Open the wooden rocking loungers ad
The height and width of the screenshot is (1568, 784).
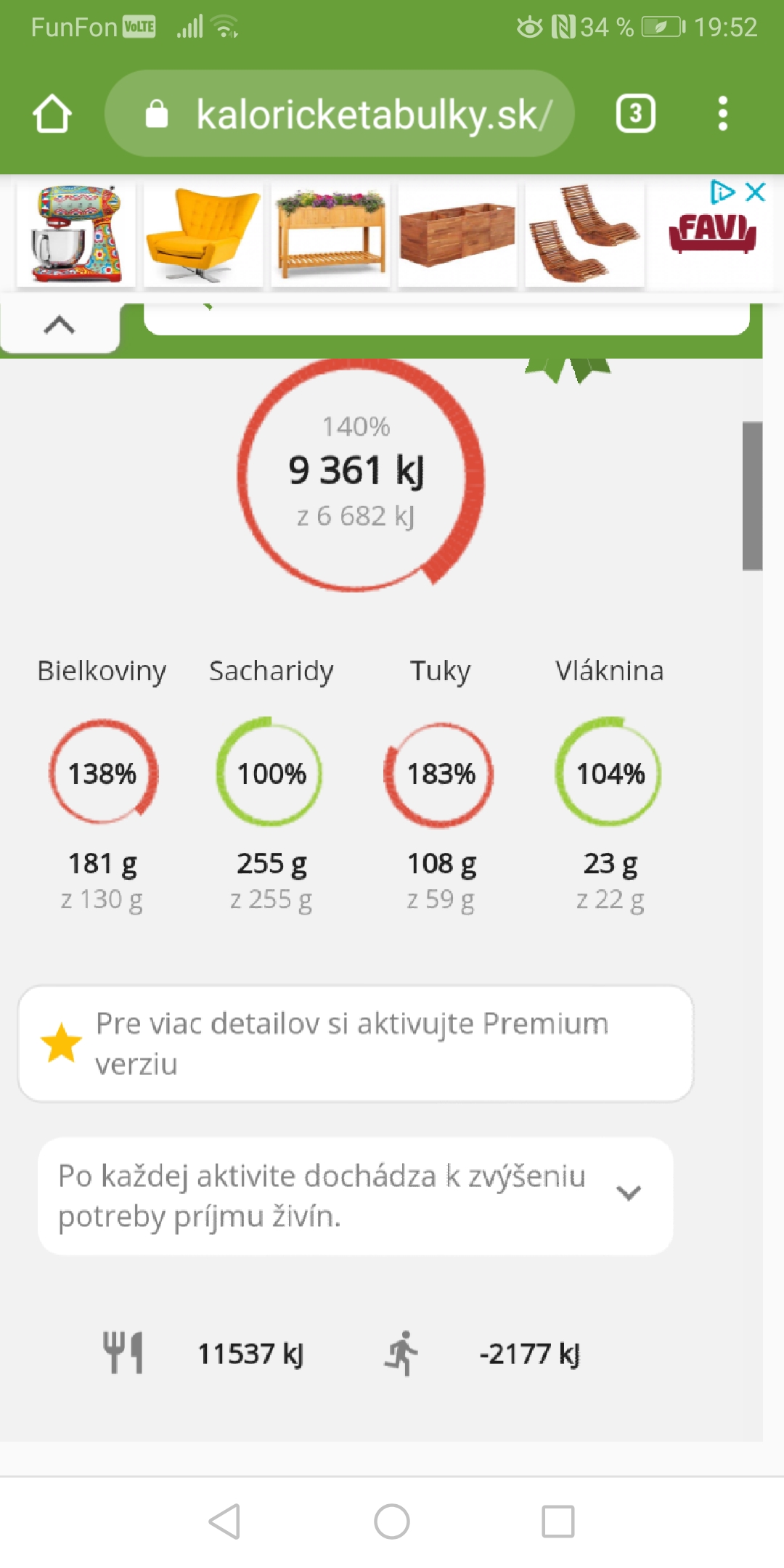585,234
